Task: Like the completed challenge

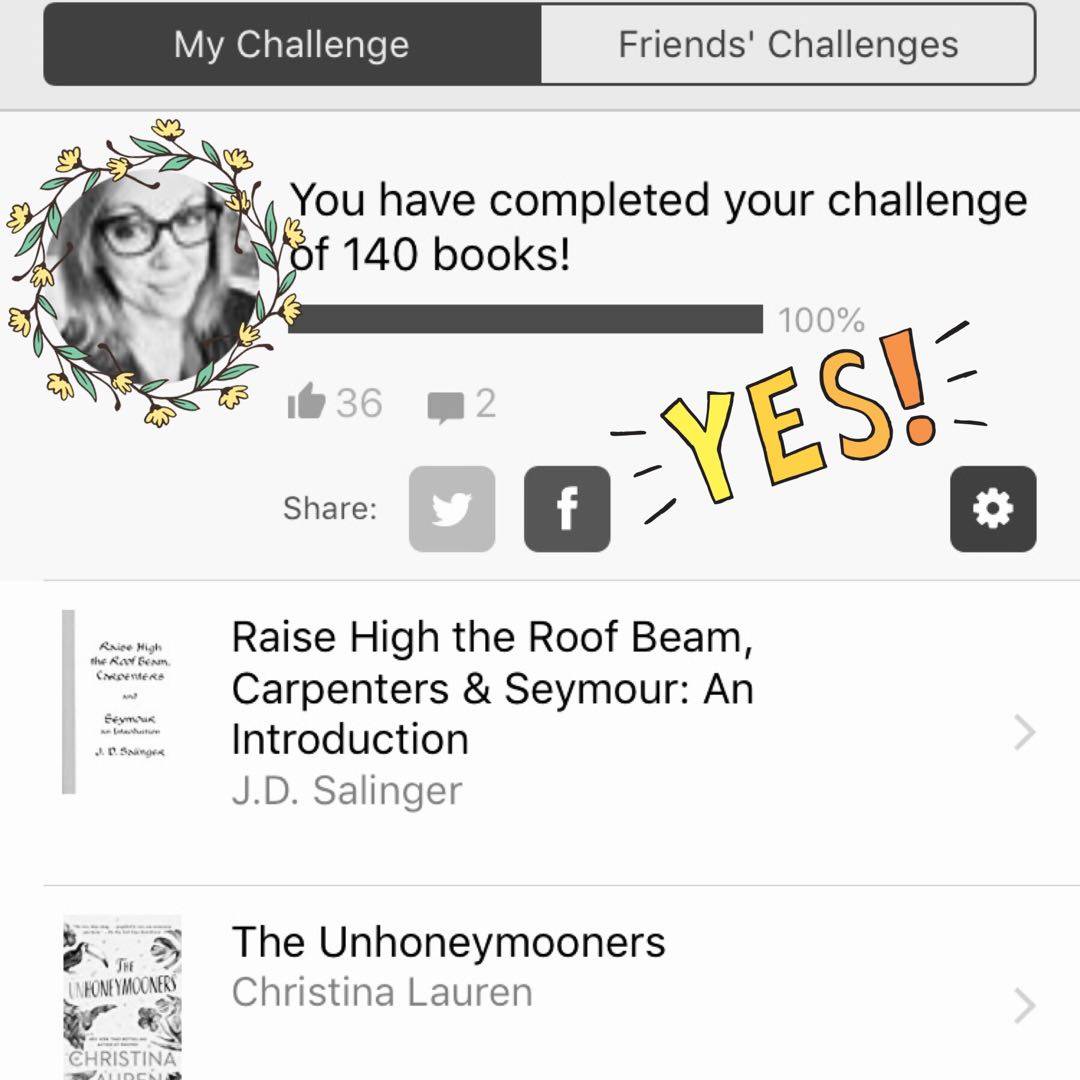Action: 306,404
